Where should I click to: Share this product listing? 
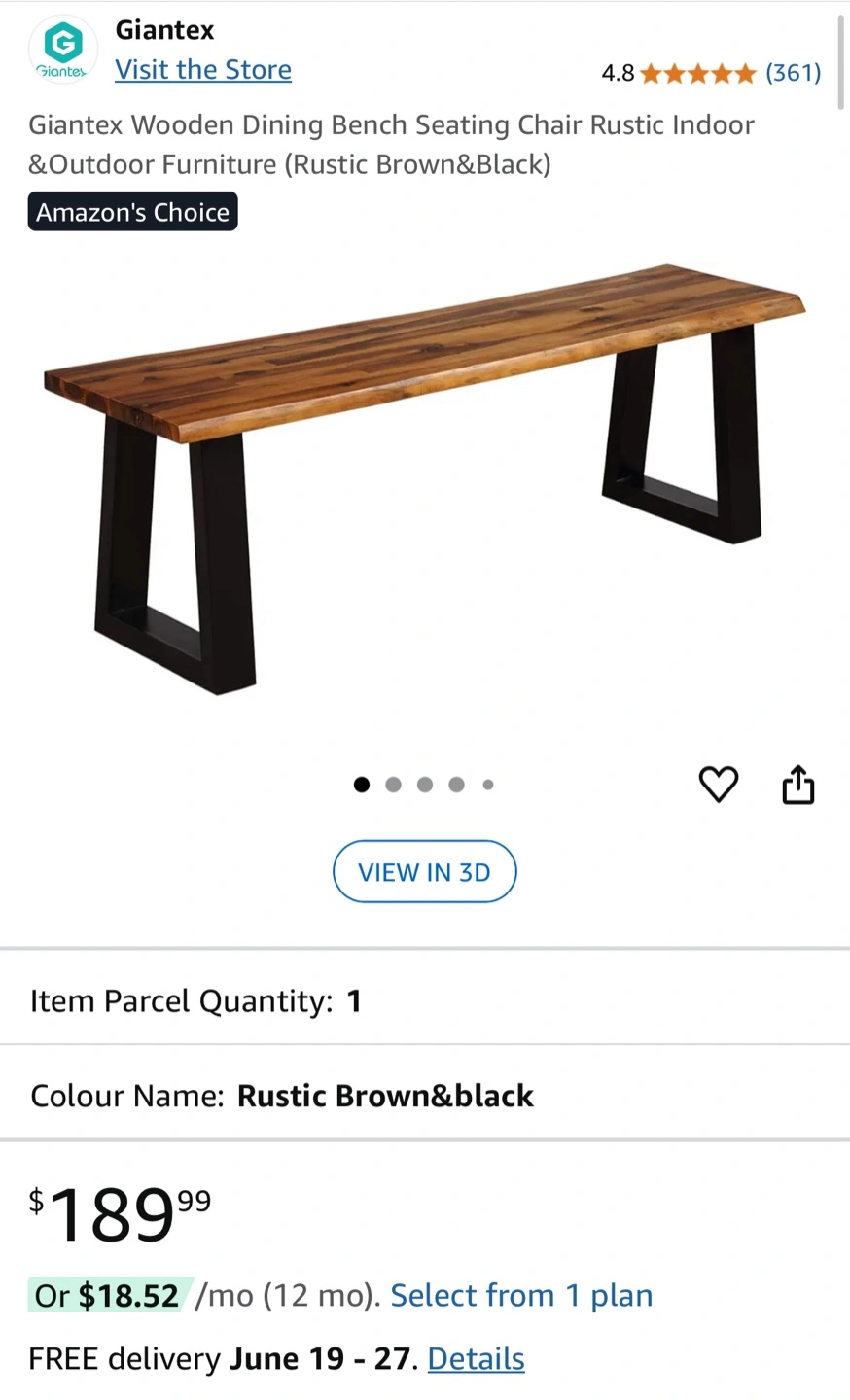798,785
